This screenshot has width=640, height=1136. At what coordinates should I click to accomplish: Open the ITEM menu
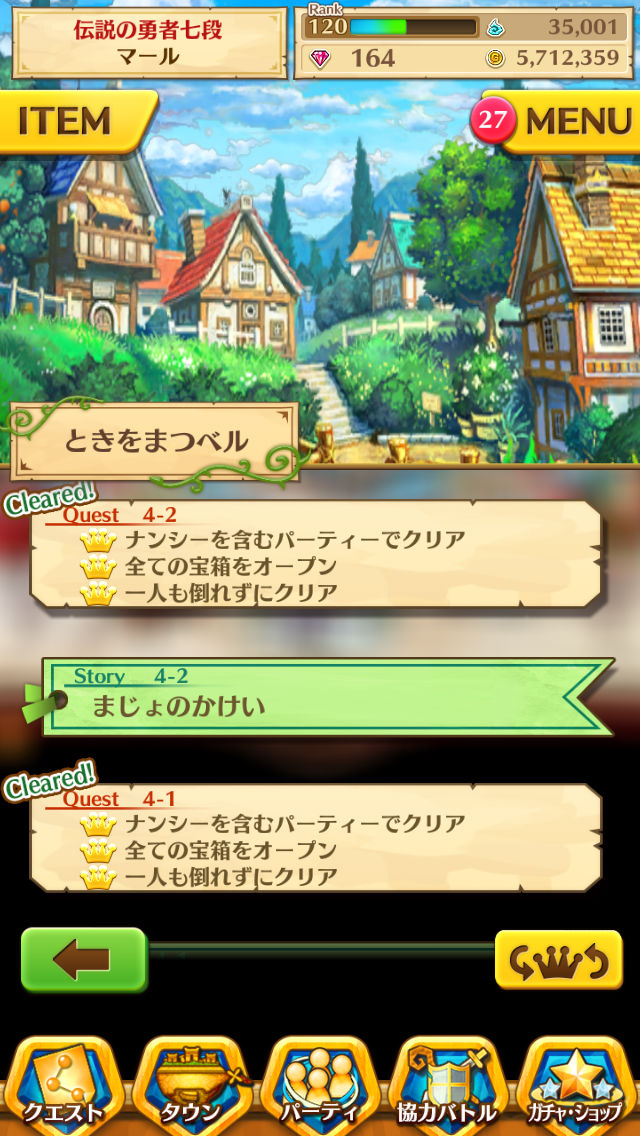(72, 121)
